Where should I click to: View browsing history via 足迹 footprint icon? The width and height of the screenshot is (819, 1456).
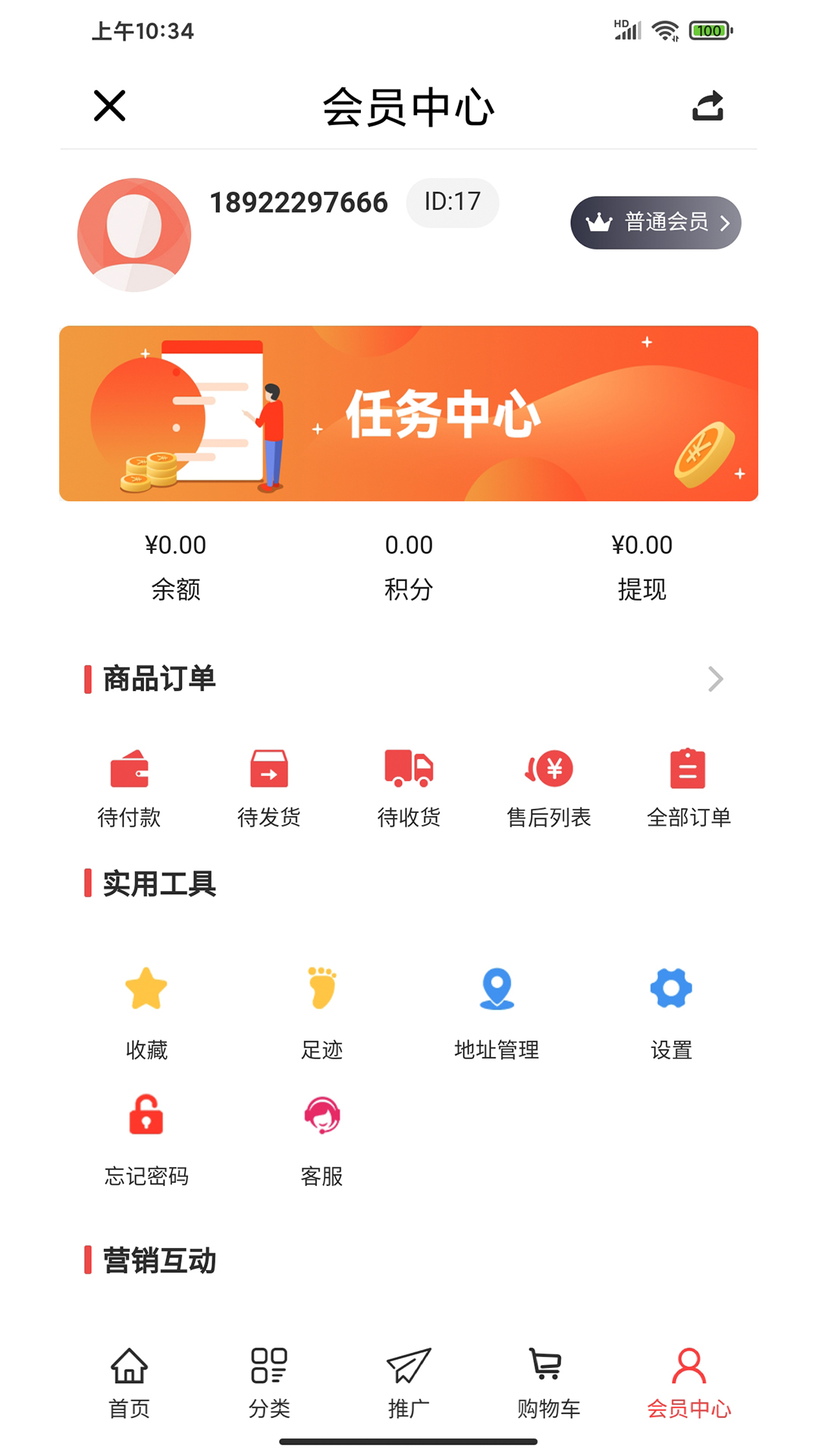pyautogui.click(x=321, y=988)
